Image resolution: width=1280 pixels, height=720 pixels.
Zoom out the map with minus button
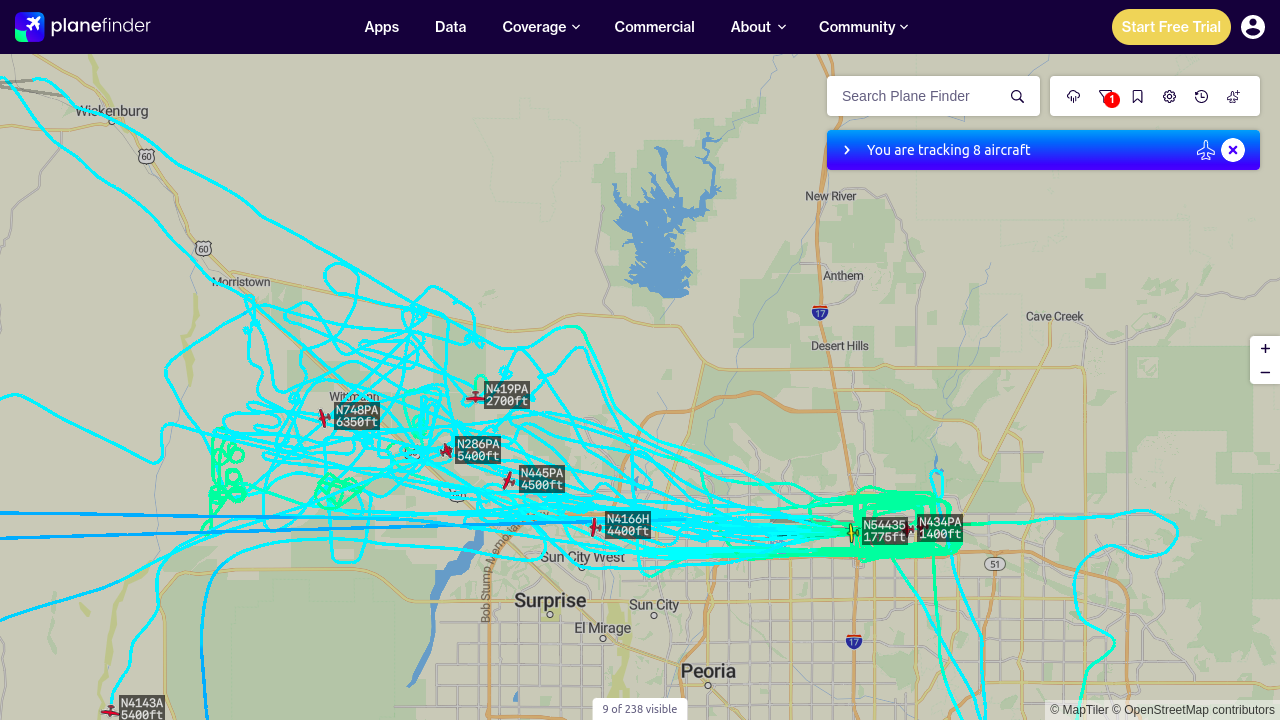pos(1265,373)
